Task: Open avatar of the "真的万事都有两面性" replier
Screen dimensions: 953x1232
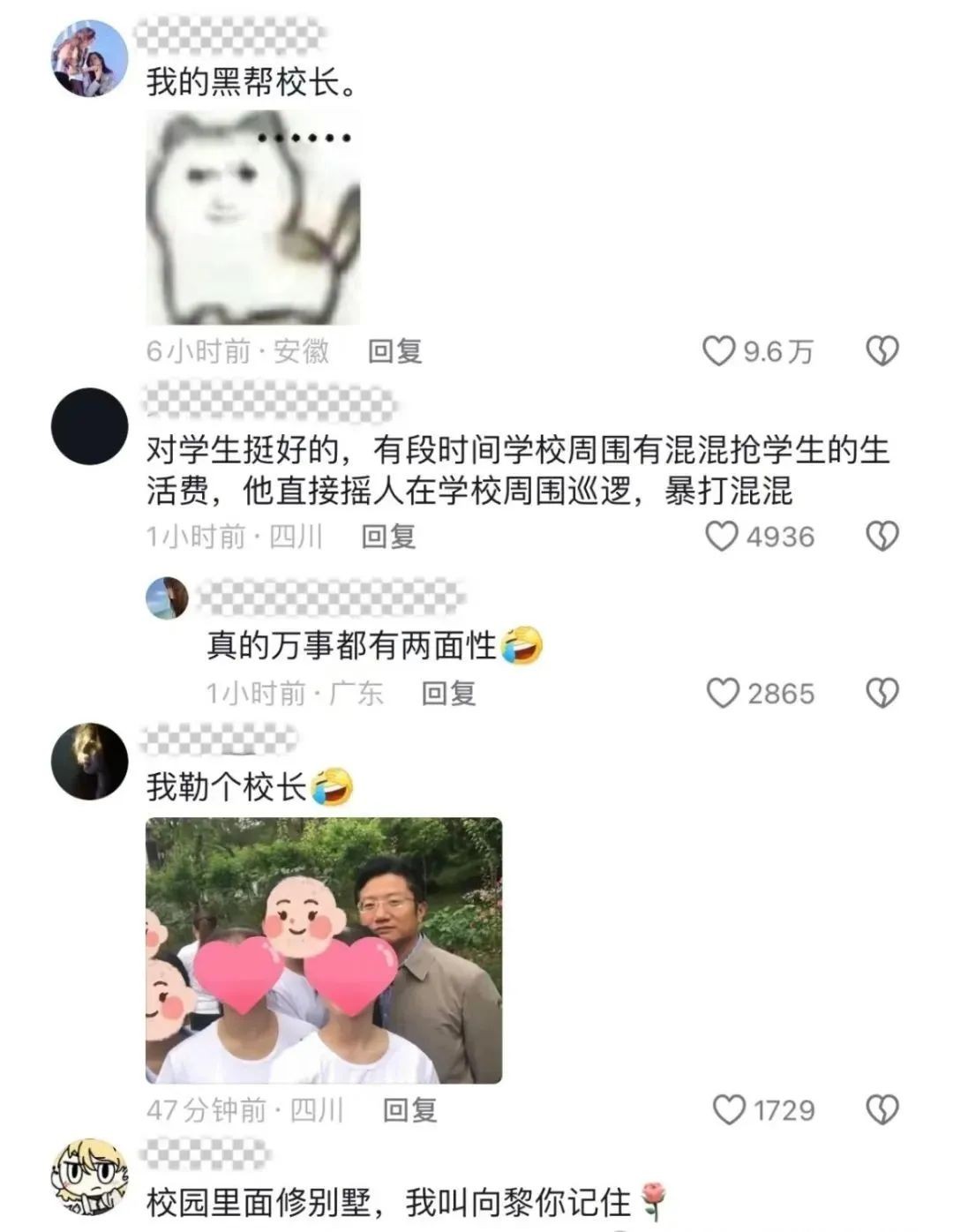Action: tap(167, 598)
